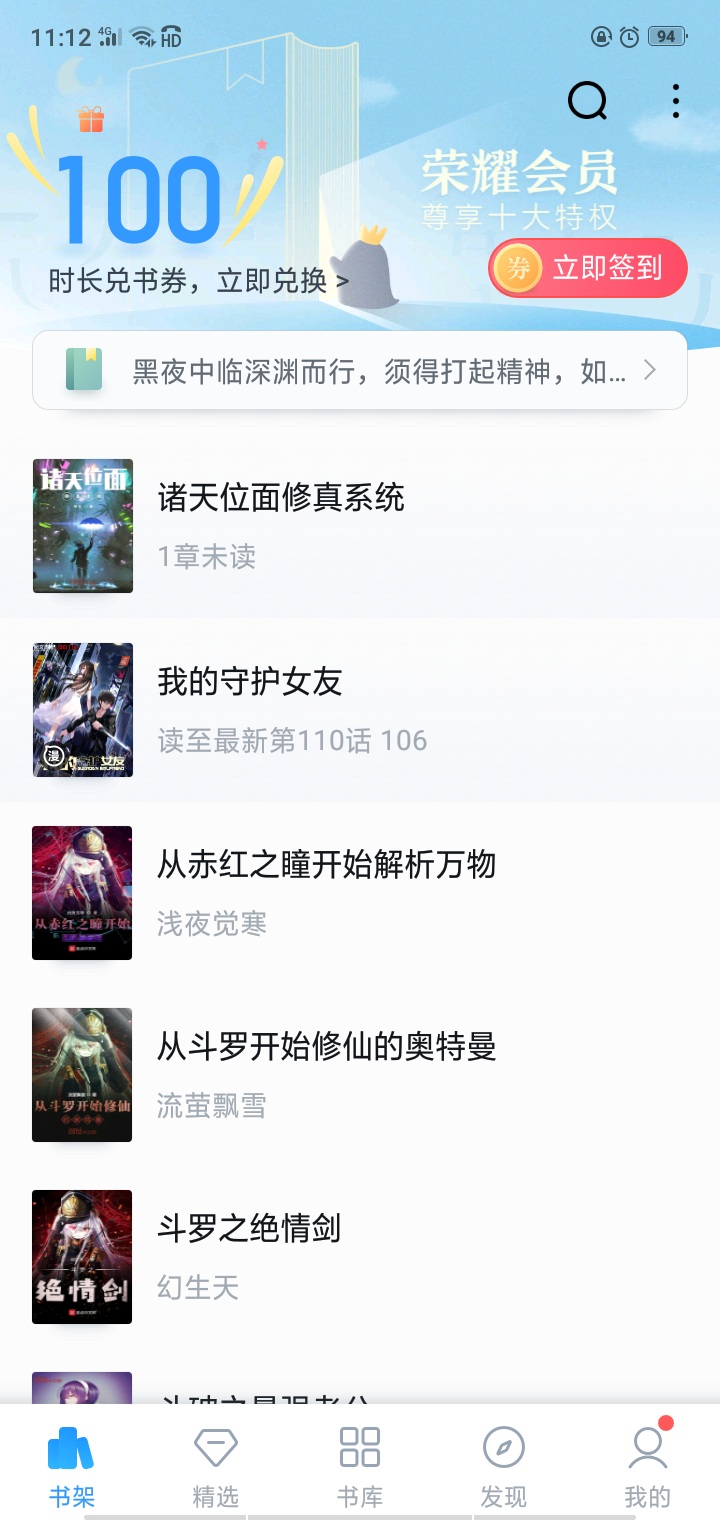The width and height of the screenshot is (720, 1520).
Task: Open the search icon
Action: pyautogui.click(x=587, y=100)
